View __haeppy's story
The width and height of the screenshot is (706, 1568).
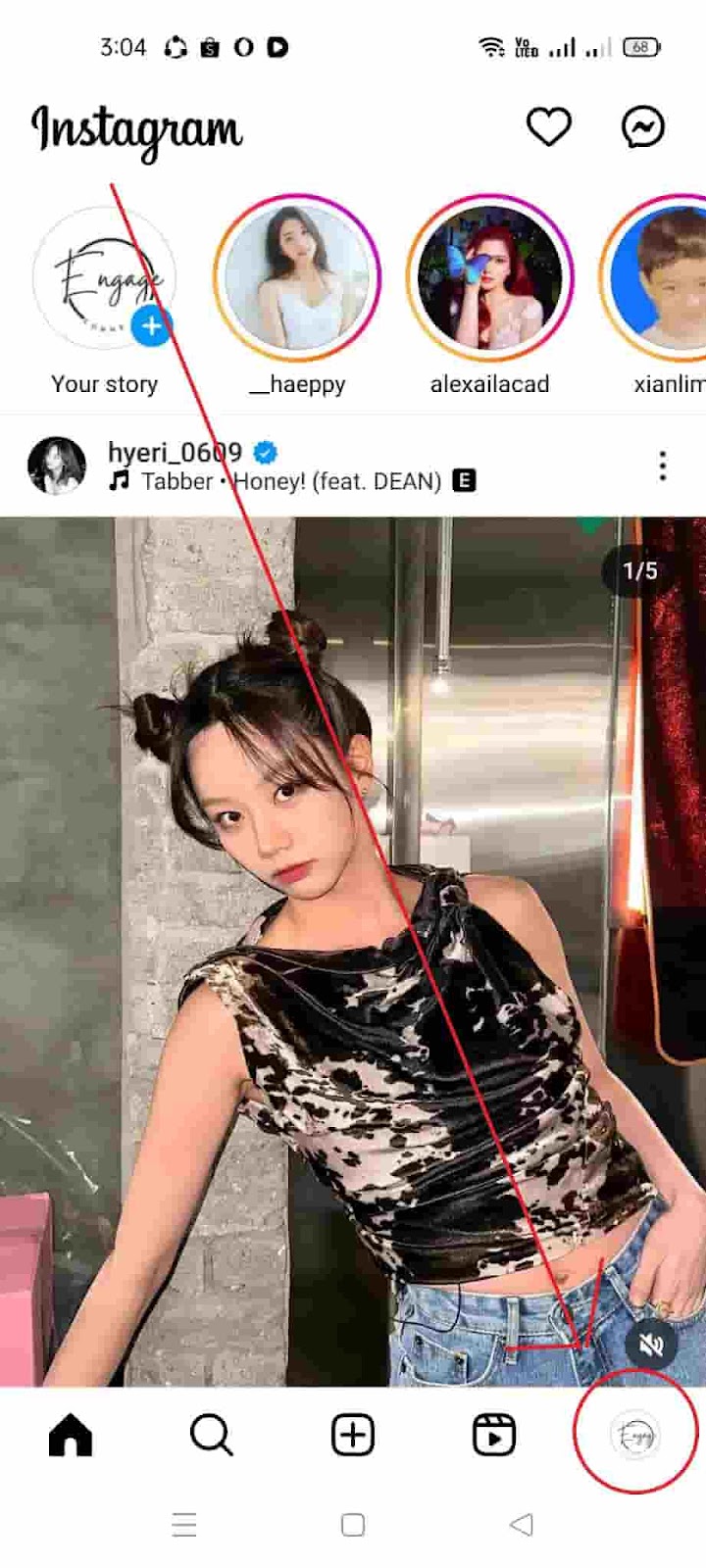pos(297,277)
